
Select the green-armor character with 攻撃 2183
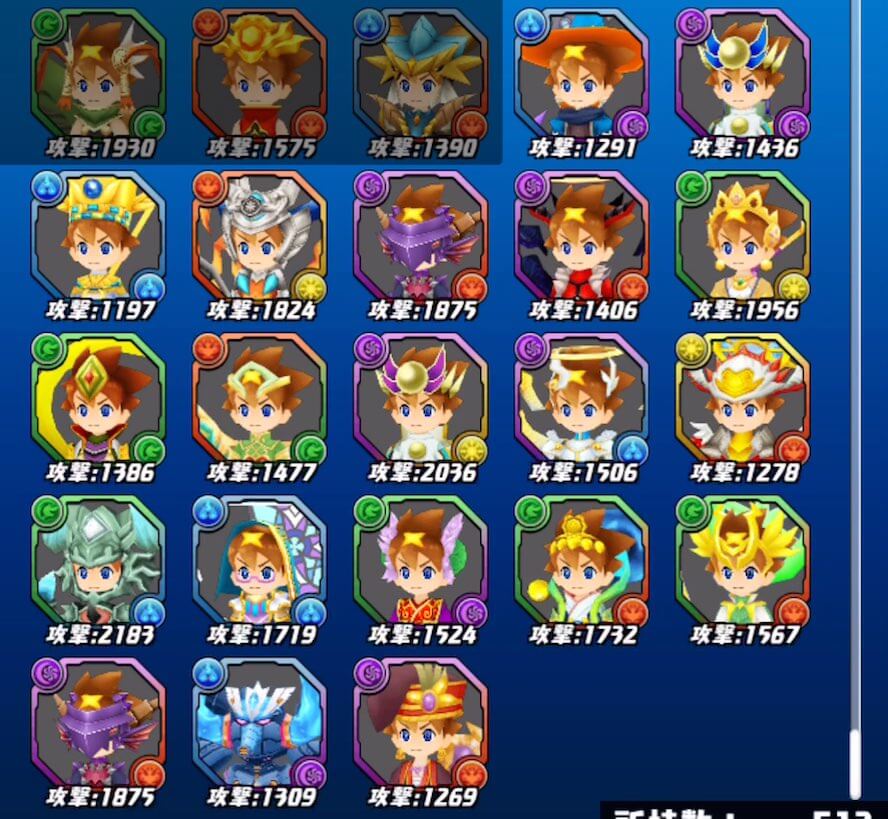[98, 561]
